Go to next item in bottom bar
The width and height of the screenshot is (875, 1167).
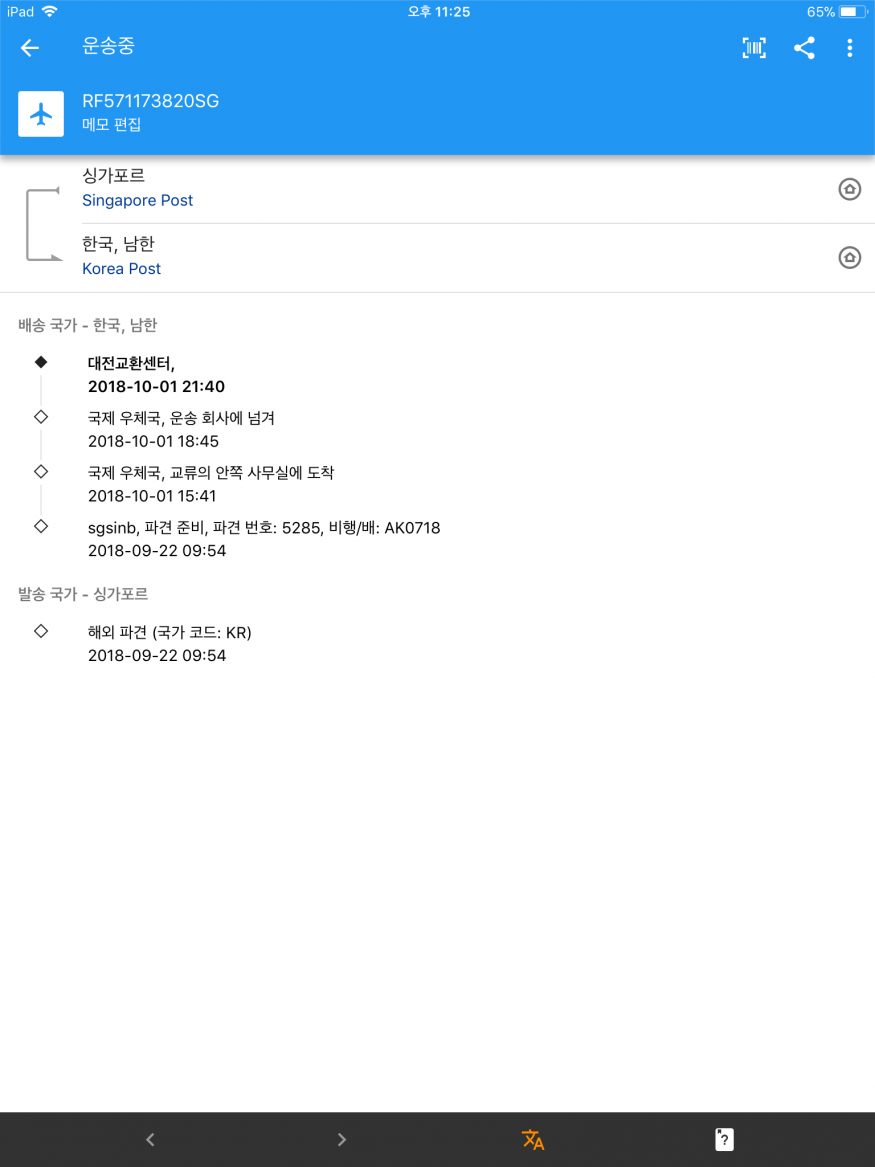(341, 1139)
